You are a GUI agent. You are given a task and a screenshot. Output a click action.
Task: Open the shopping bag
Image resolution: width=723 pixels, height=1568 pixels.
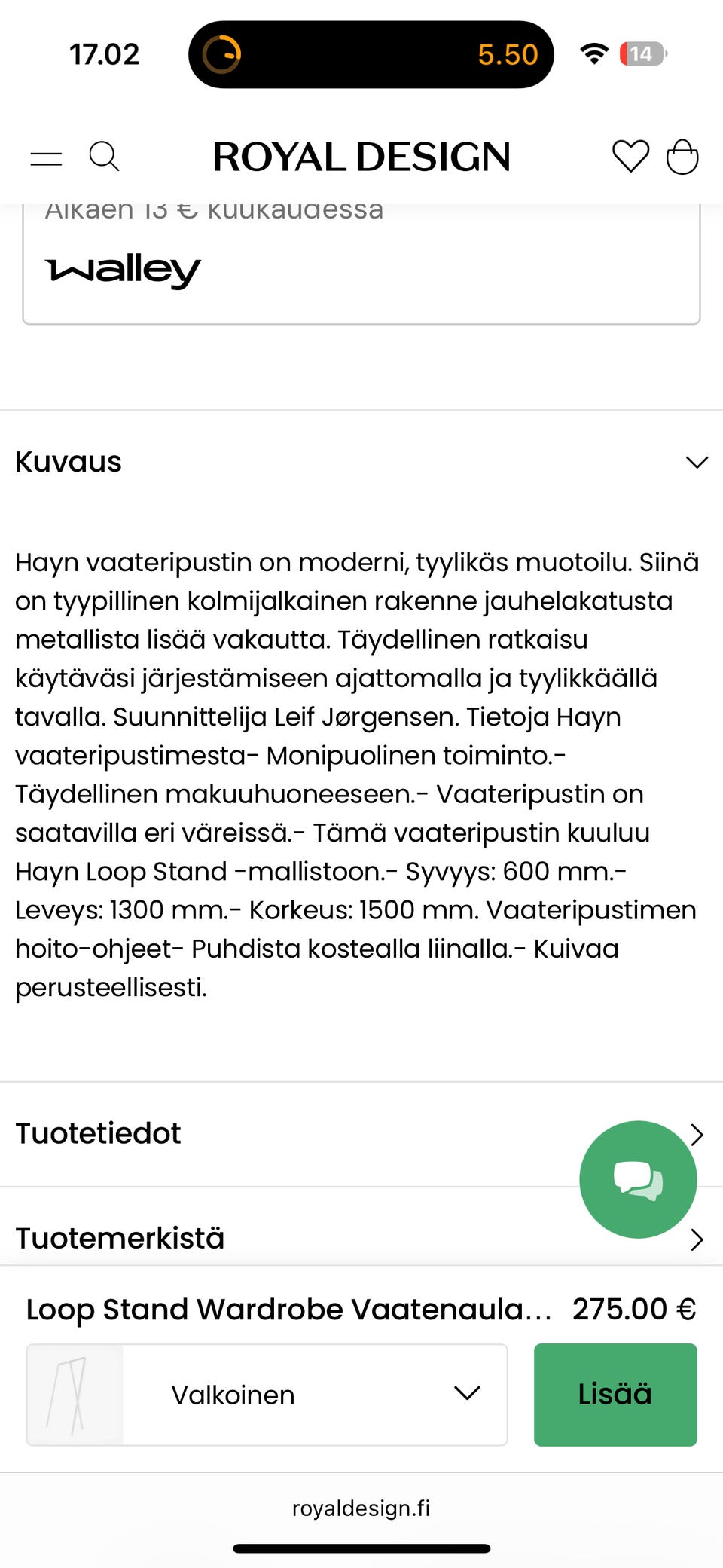pyautogui.click(x=682, y=157)
